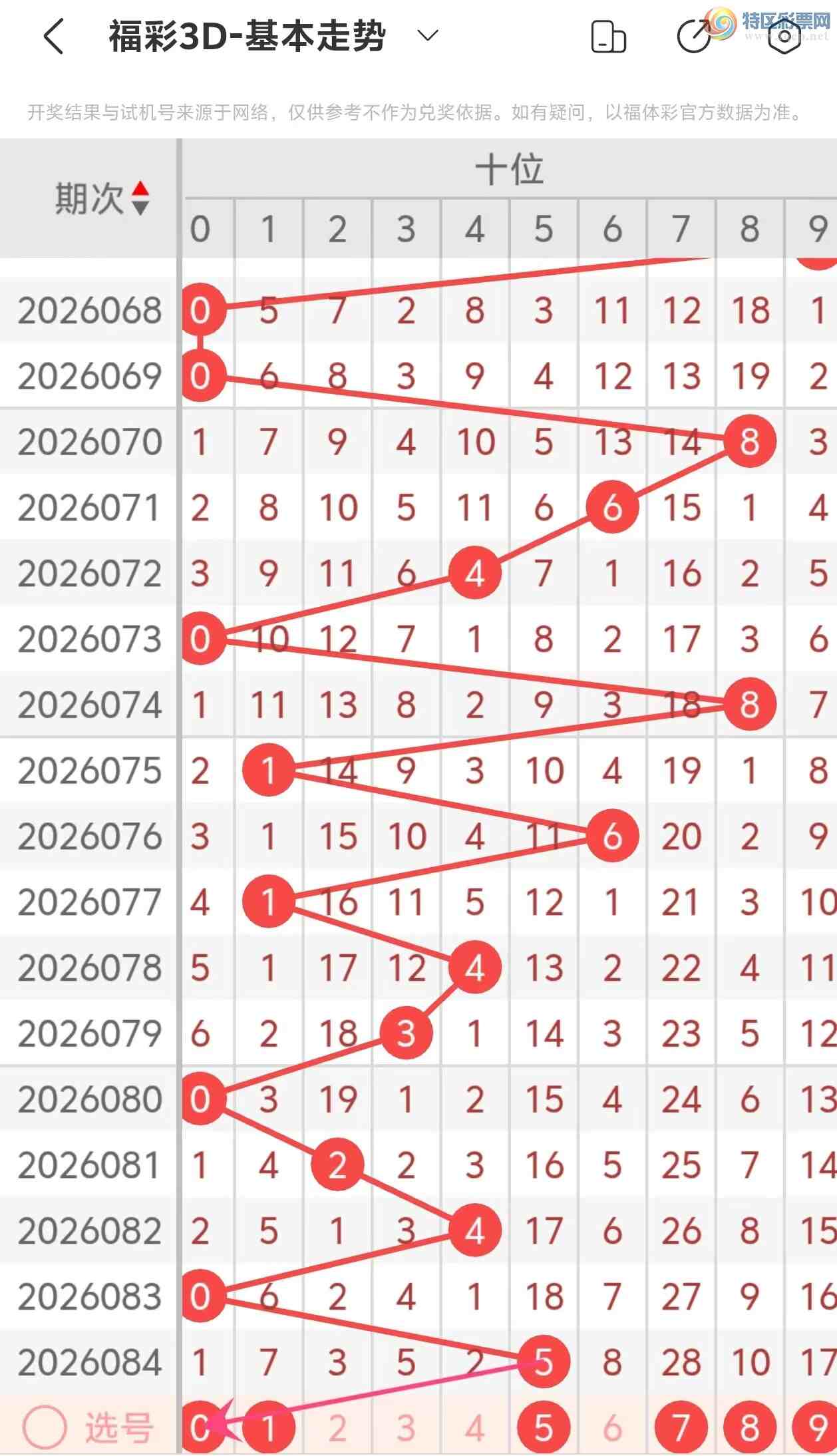Select number 4 in the 选号 row
The image size is (837, 1456).
tap(474, 1427)
